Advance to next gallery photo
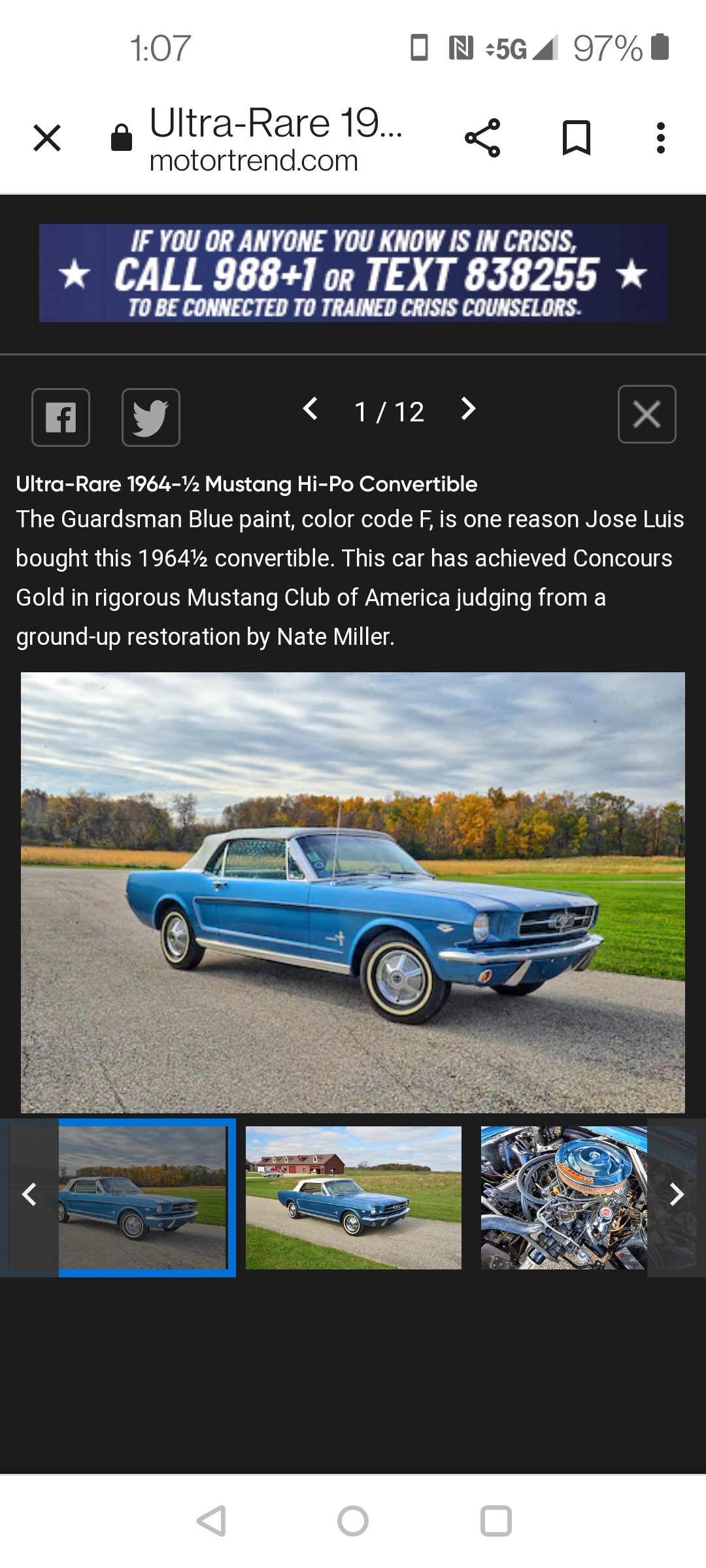 [468, 410]
